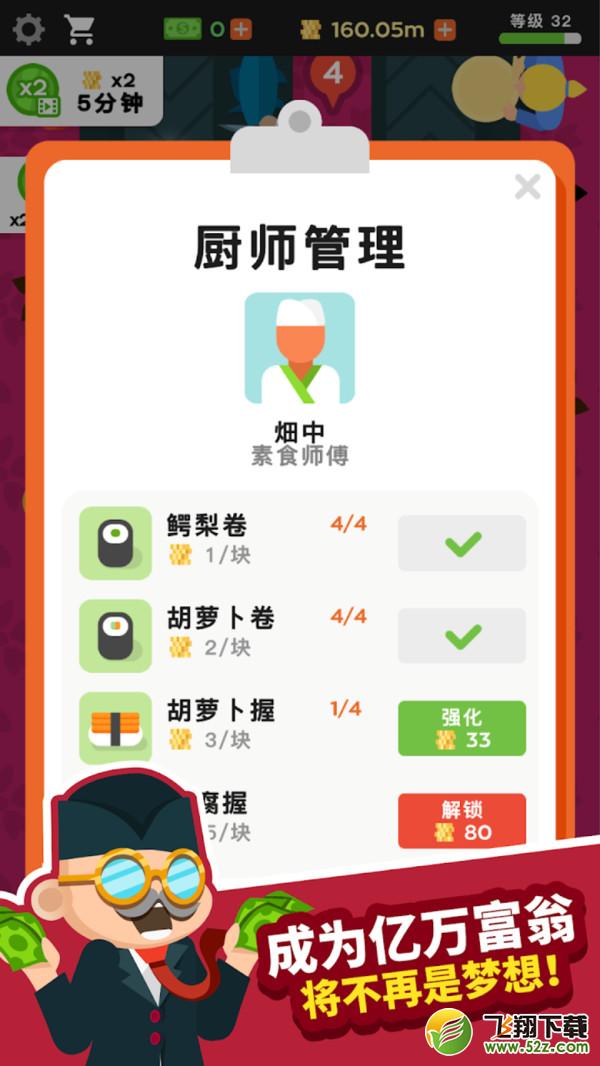600x1066 pixels.
Task: Tap 解锁 80 to unlock the sushi
Action: pos(462,821)
